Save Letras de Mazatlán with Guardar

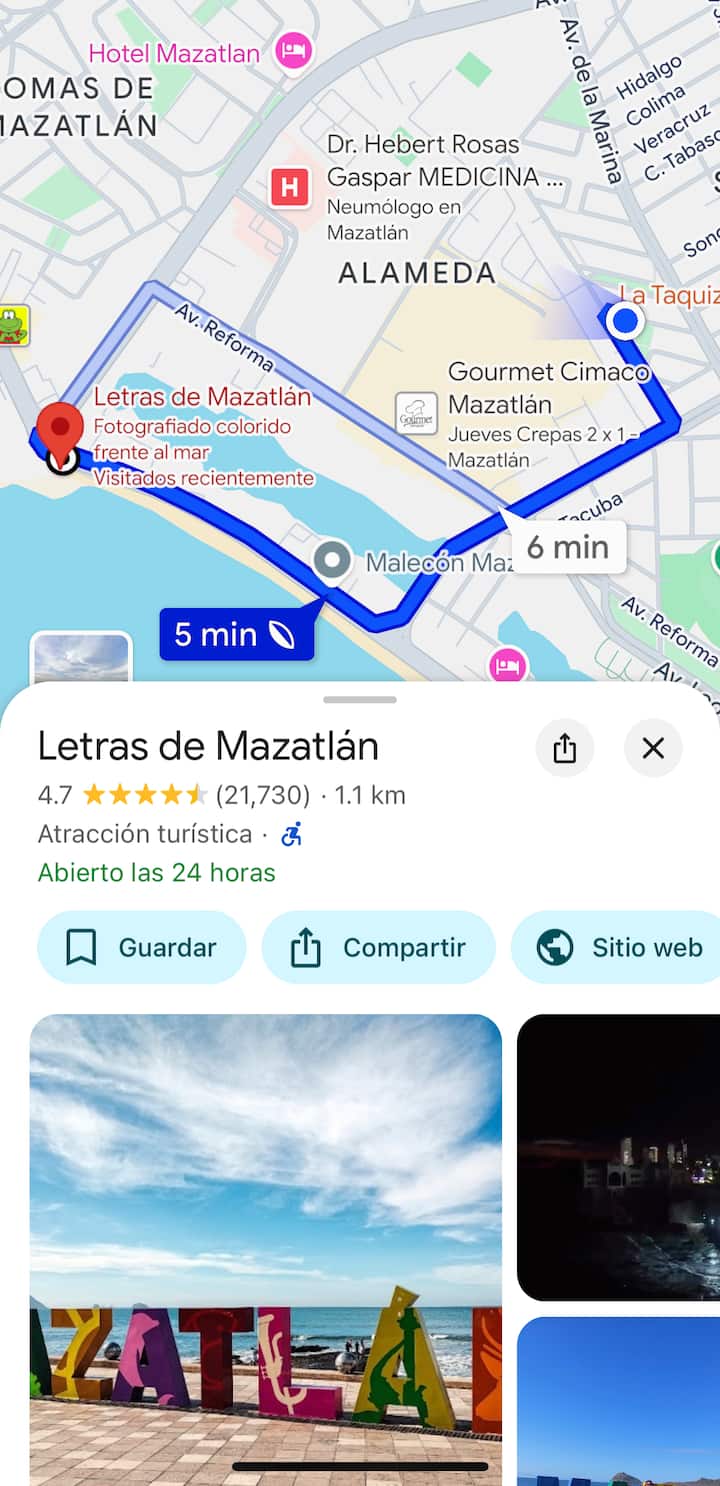(141, 947)
